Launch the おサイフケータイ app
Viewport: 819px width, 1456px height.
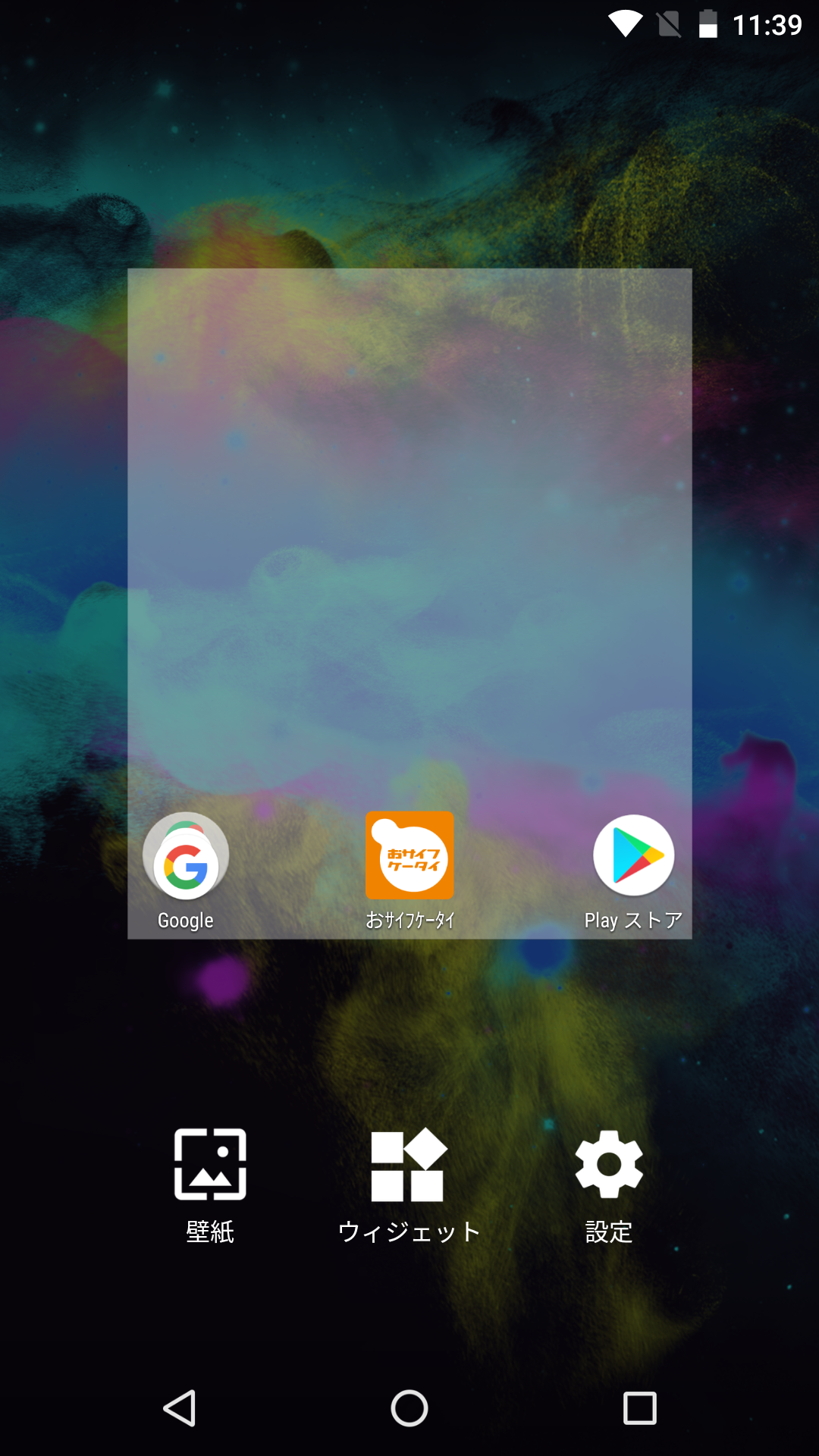pos(409,856)
